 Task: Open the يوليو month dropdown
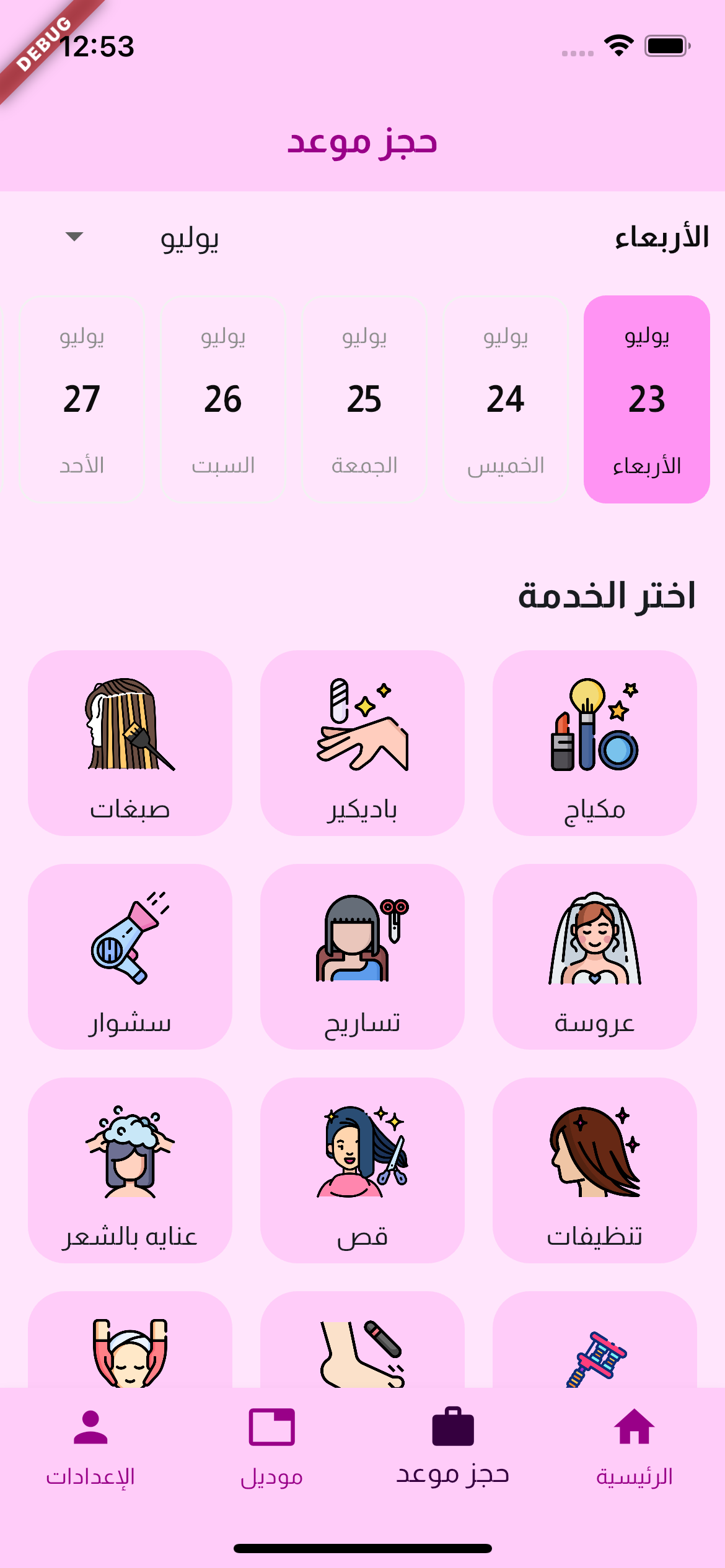point(143,238)
